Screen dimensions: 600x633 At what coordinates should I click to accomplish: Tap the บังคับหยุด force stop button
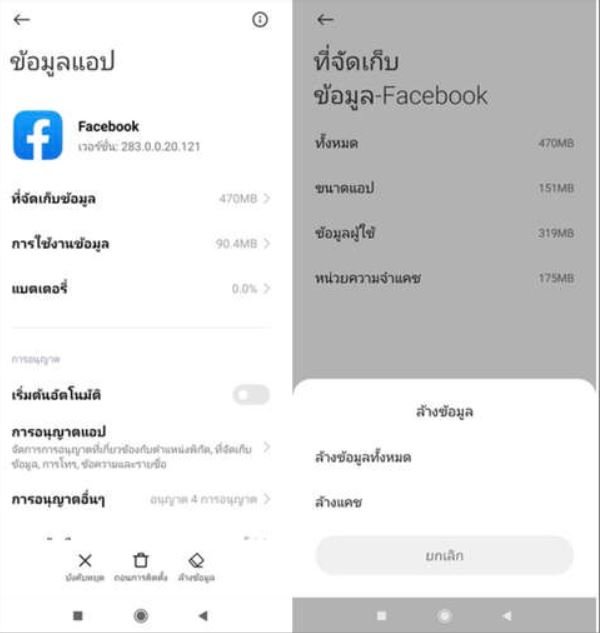85,566
